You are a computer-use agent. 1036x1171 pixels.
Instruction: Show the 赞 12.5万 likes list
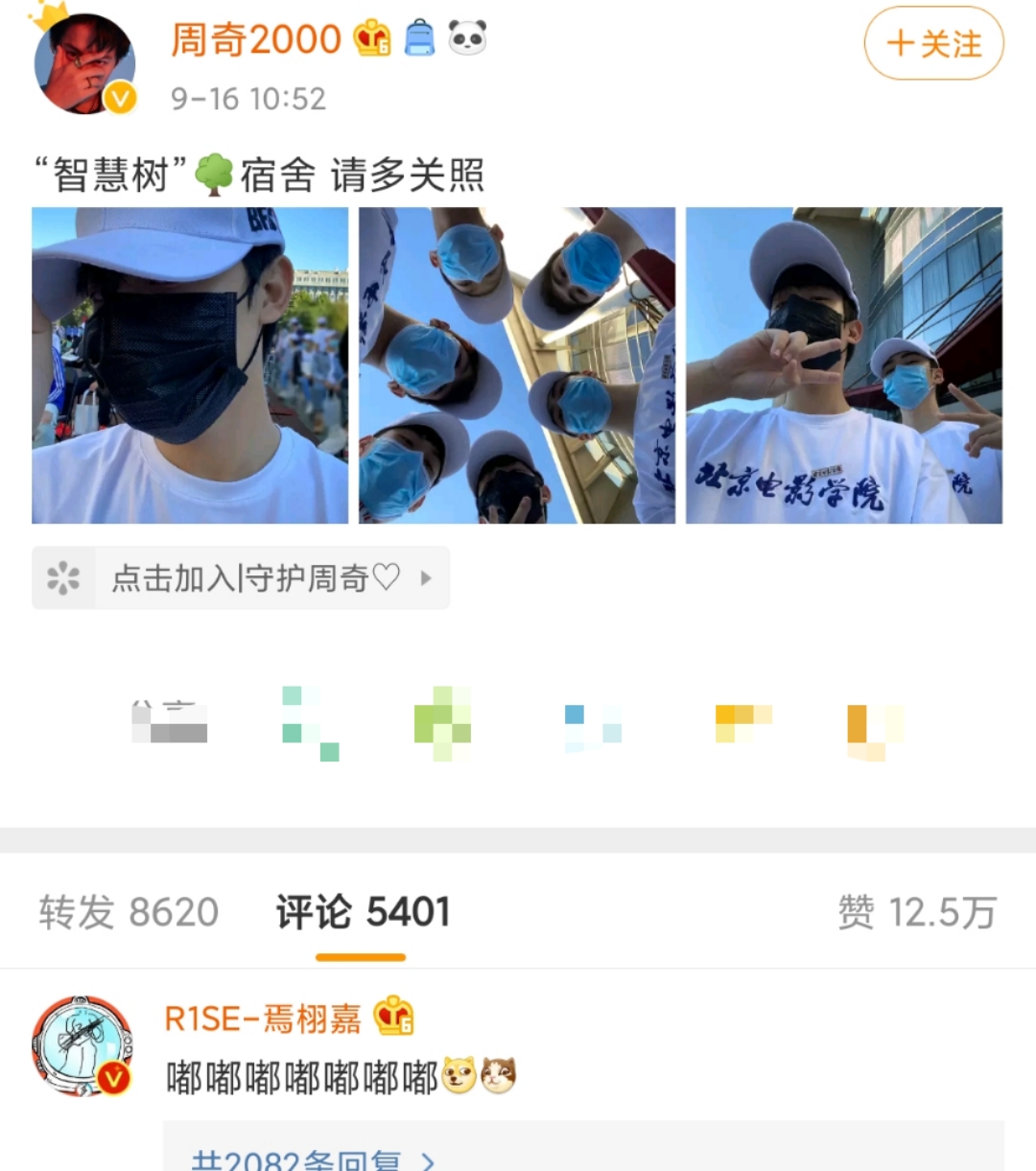916,912
